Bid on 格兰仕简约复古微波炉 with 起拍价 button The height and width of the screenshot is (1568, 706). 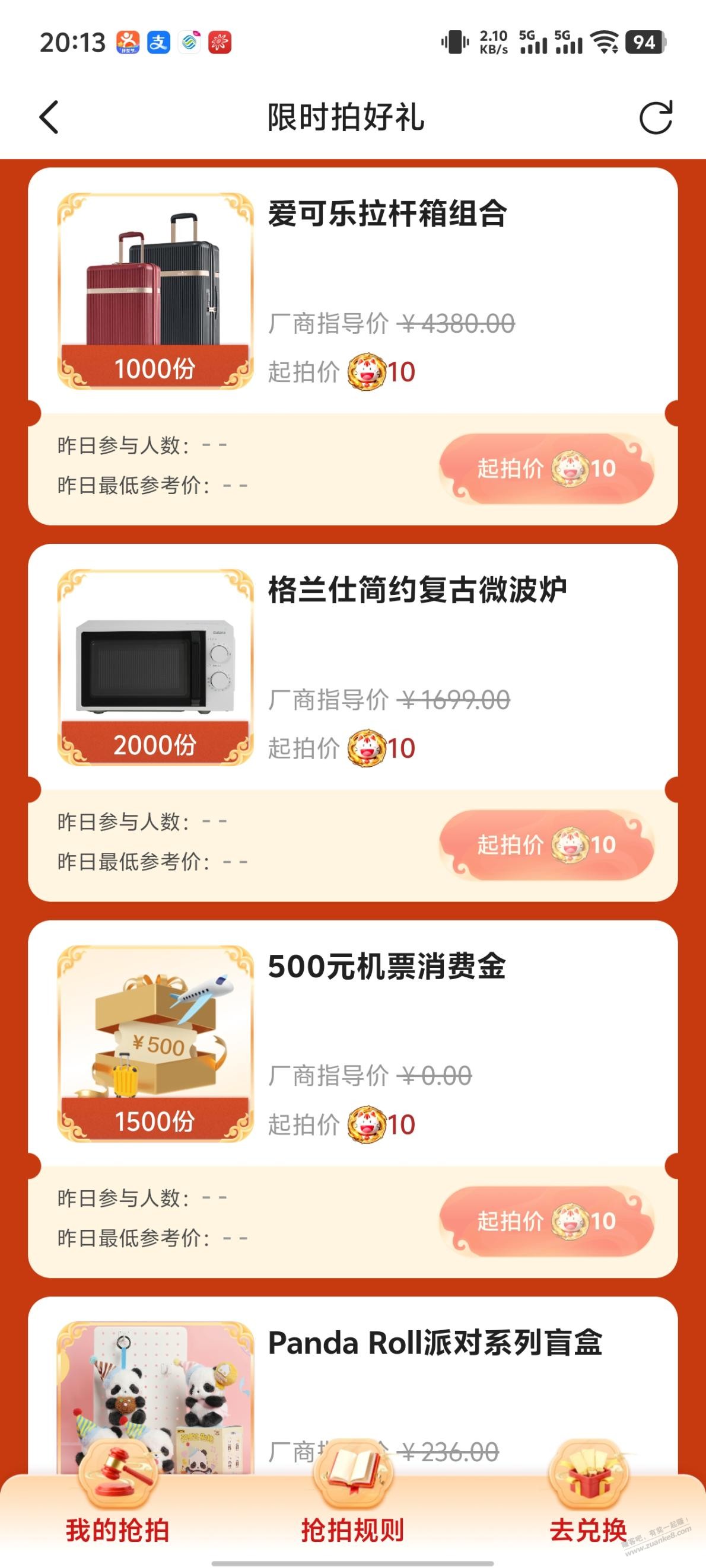coord(546,845)
